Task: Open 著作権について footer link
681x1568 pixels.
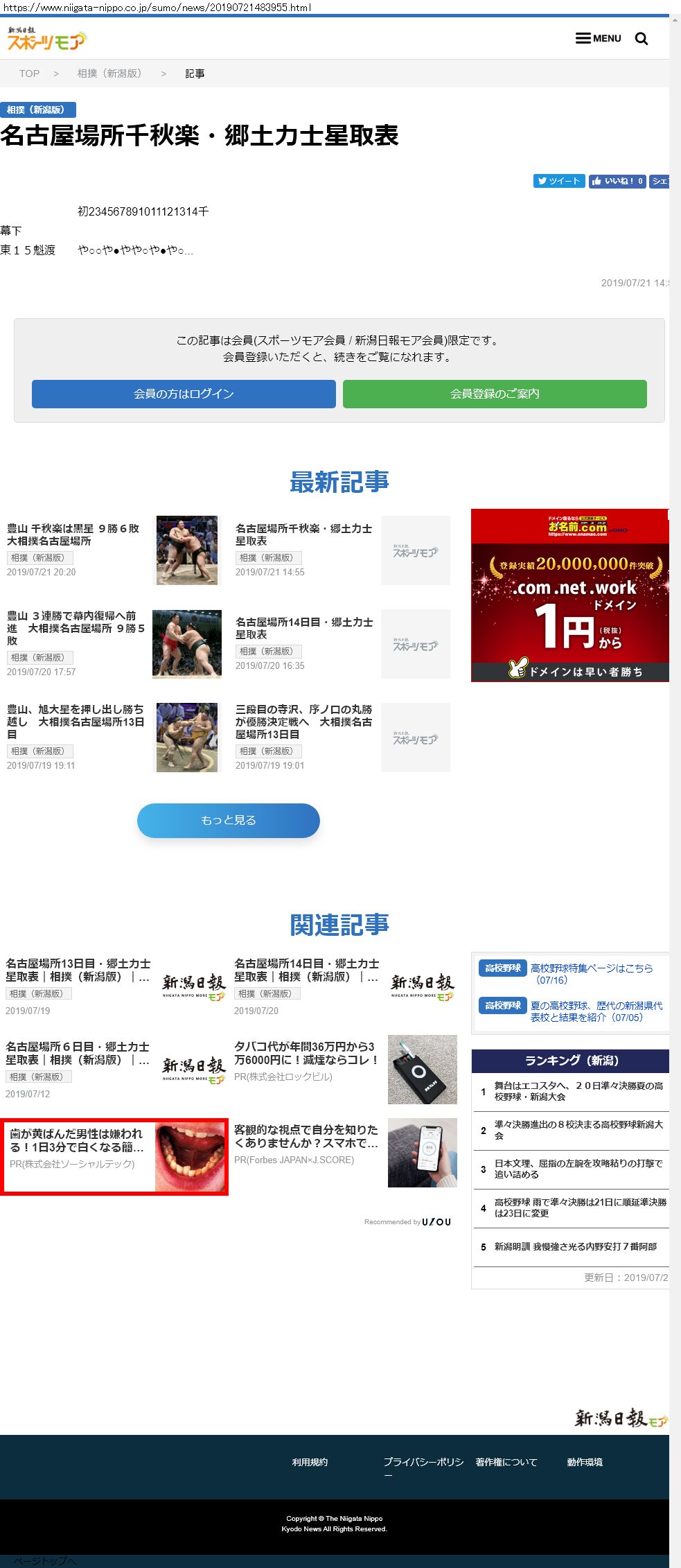Action: coord(506,1462)
